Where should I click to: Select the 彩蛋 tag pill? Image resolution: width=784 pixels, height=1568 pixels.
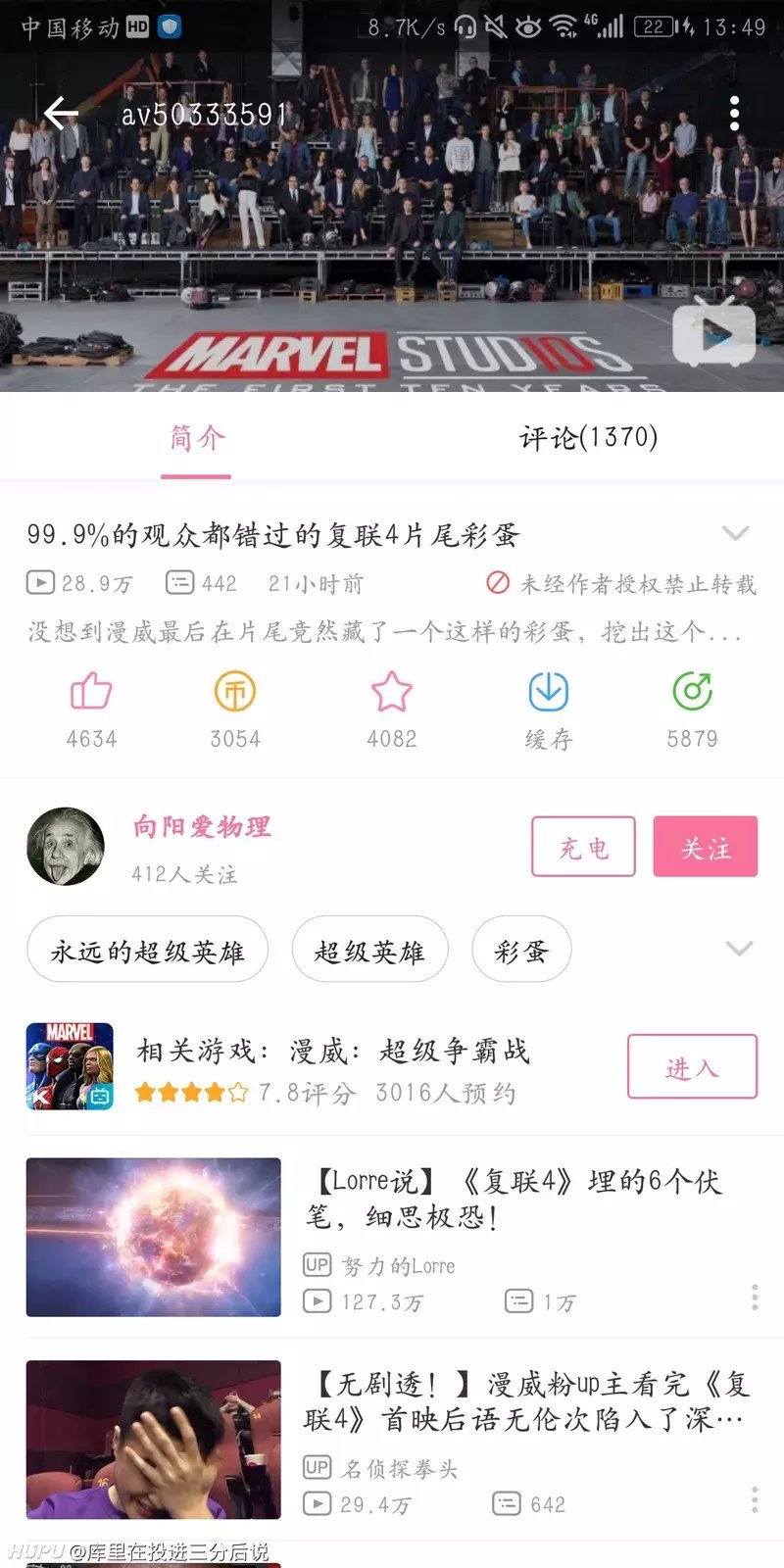coord(521,949)
